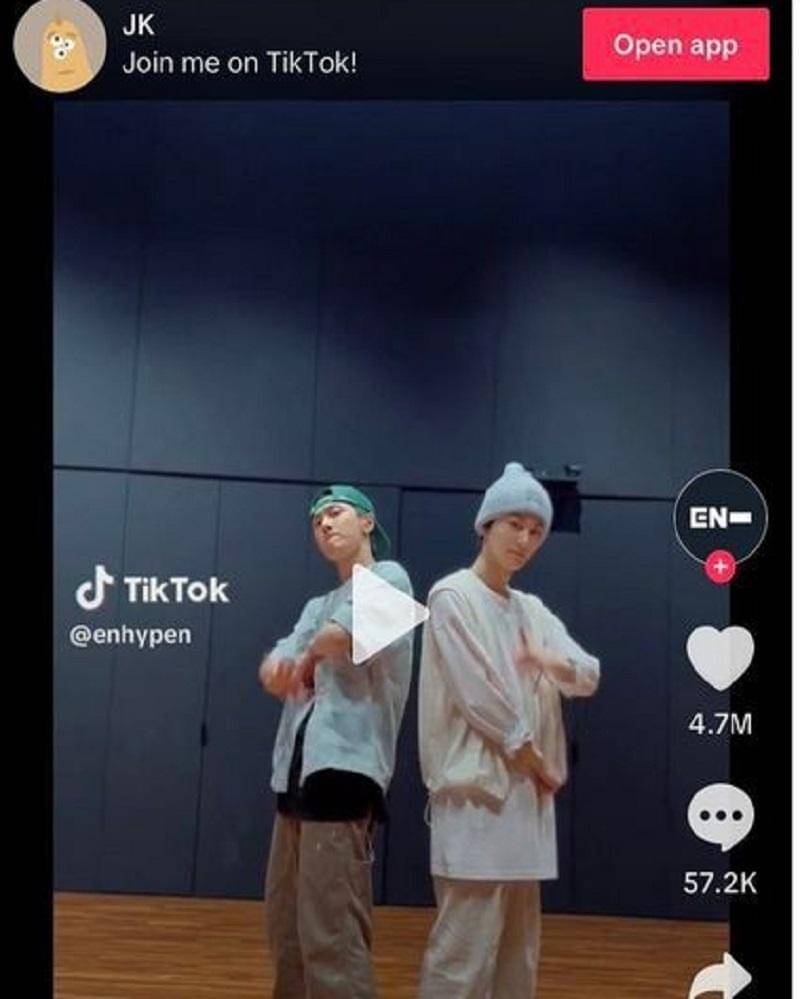Open JK's profile picture
This screenshot has height=999, width=800.
60,45
